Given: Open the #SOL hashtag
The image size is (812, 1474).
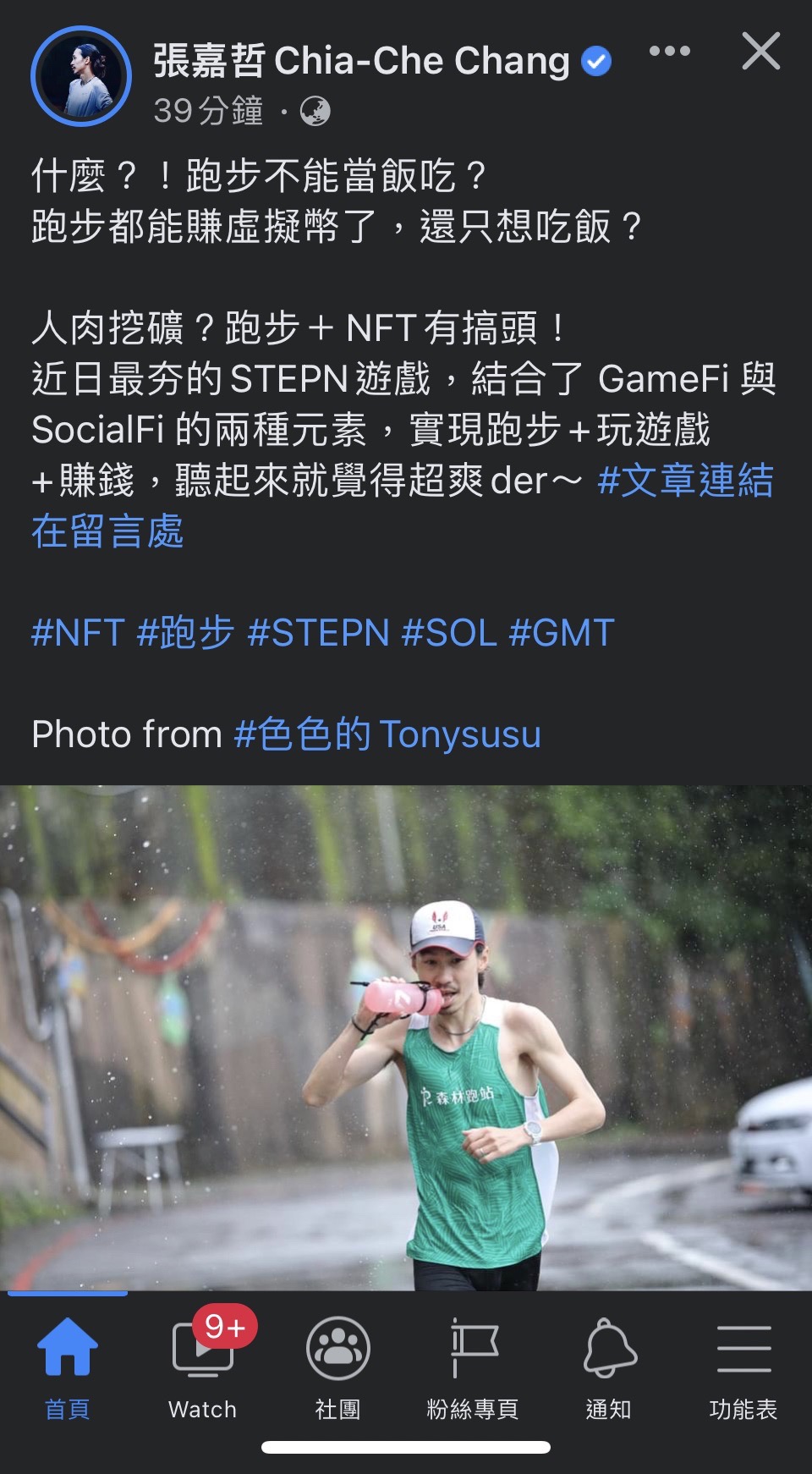Looking at the screenshot, I should pos(449,633).
